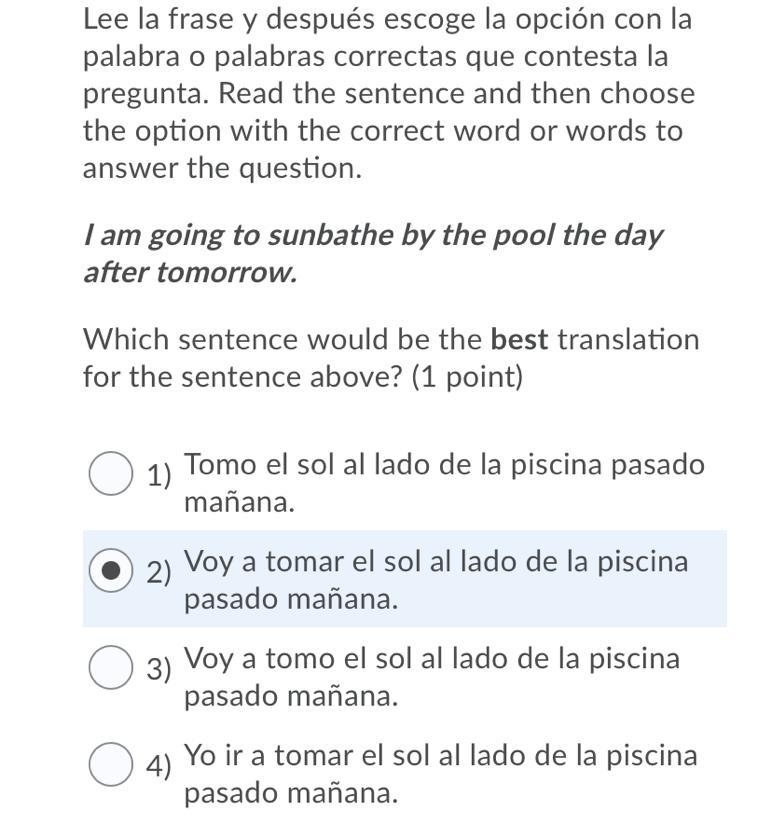772x827 pixels.
Task: Pick option 3 Voy a tomo el sol
Action: (x=111, y=668)
